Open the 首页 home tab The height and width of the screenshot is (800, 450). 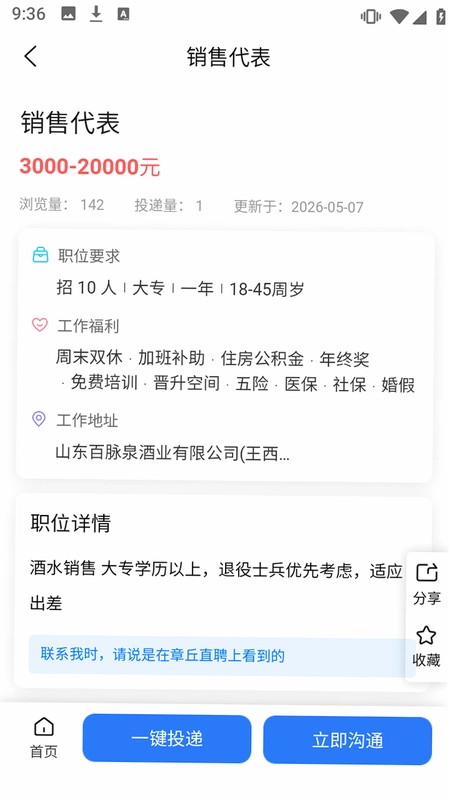click(x=44, y=738)
